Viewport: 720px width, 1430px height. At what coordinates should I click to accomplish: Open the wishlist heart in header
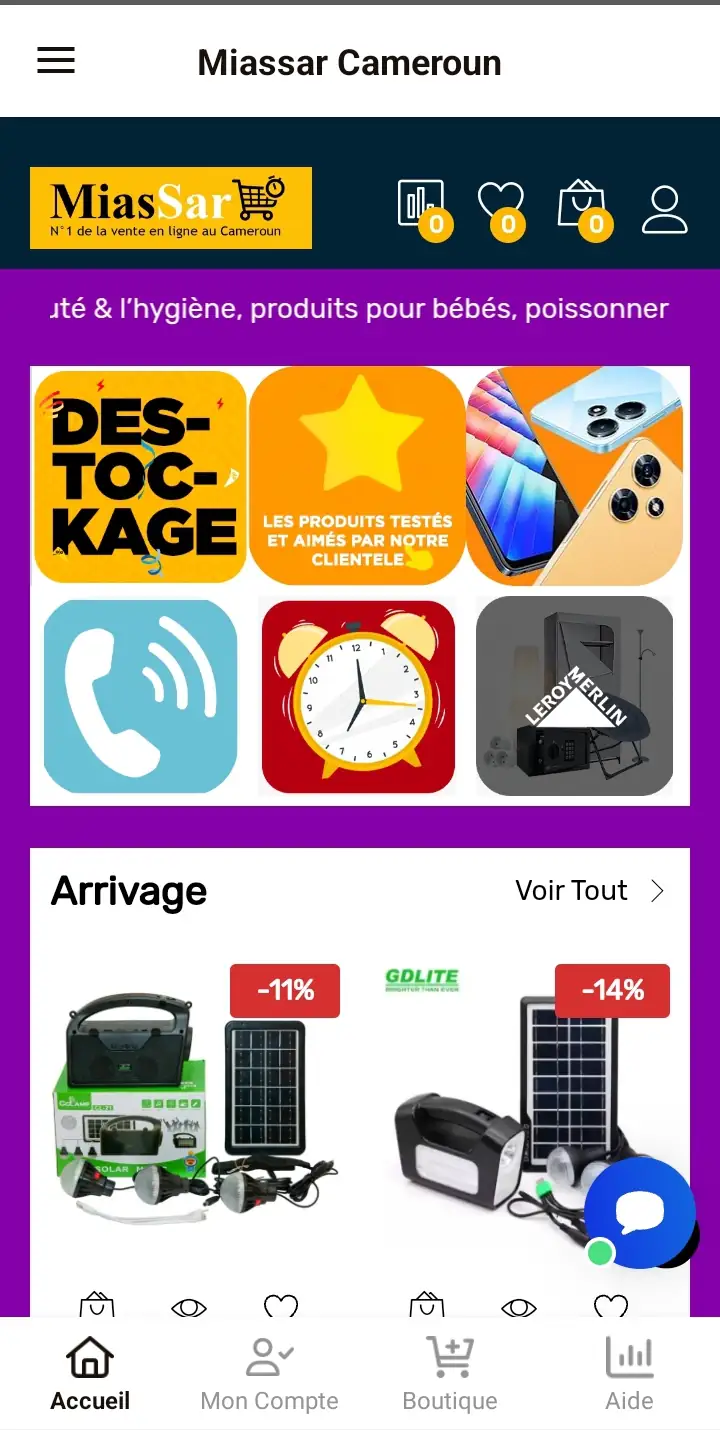click(x=501, y=207)
